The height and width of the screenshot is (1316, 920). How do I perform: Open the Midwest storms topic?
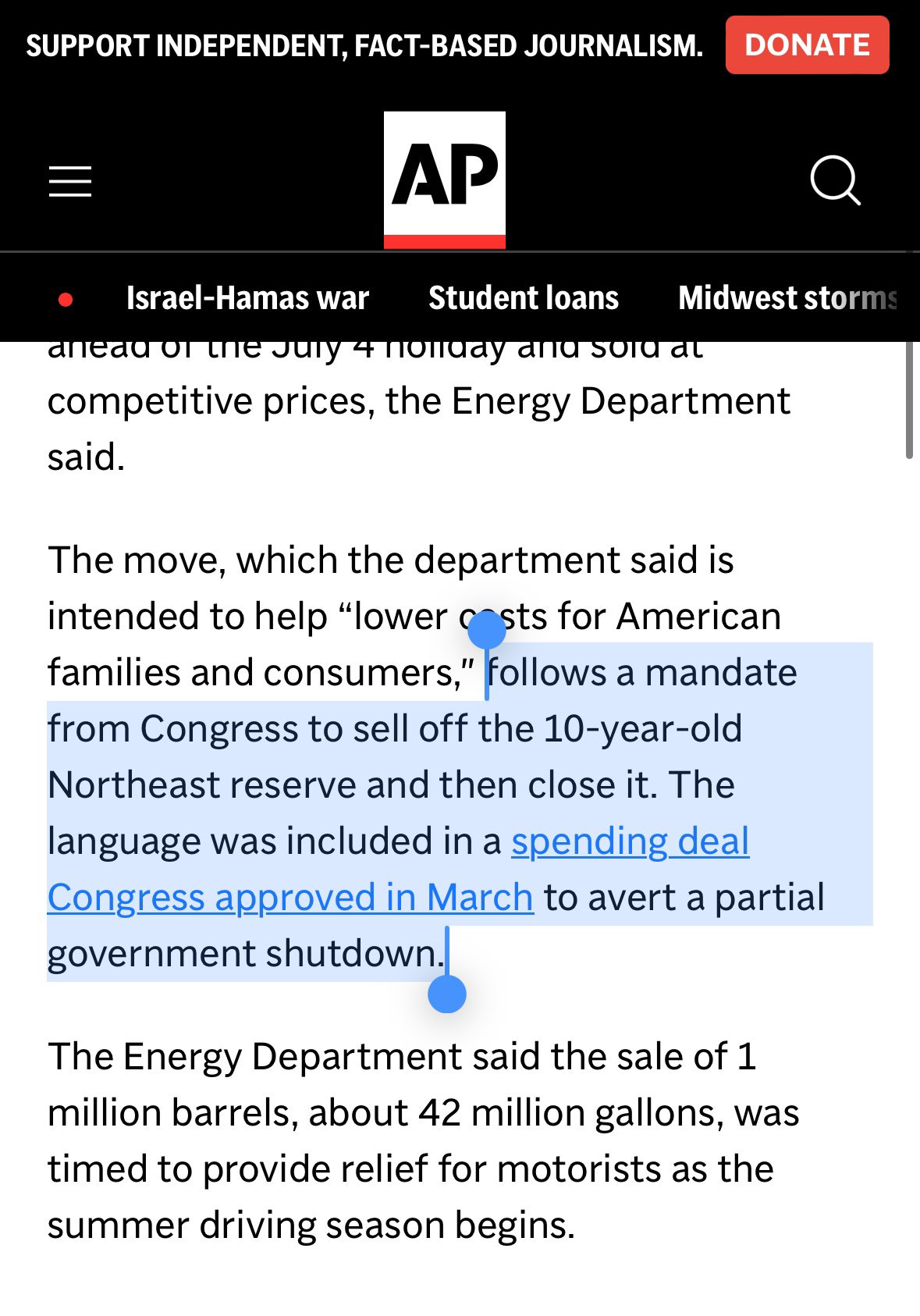(x=788, y=298)
